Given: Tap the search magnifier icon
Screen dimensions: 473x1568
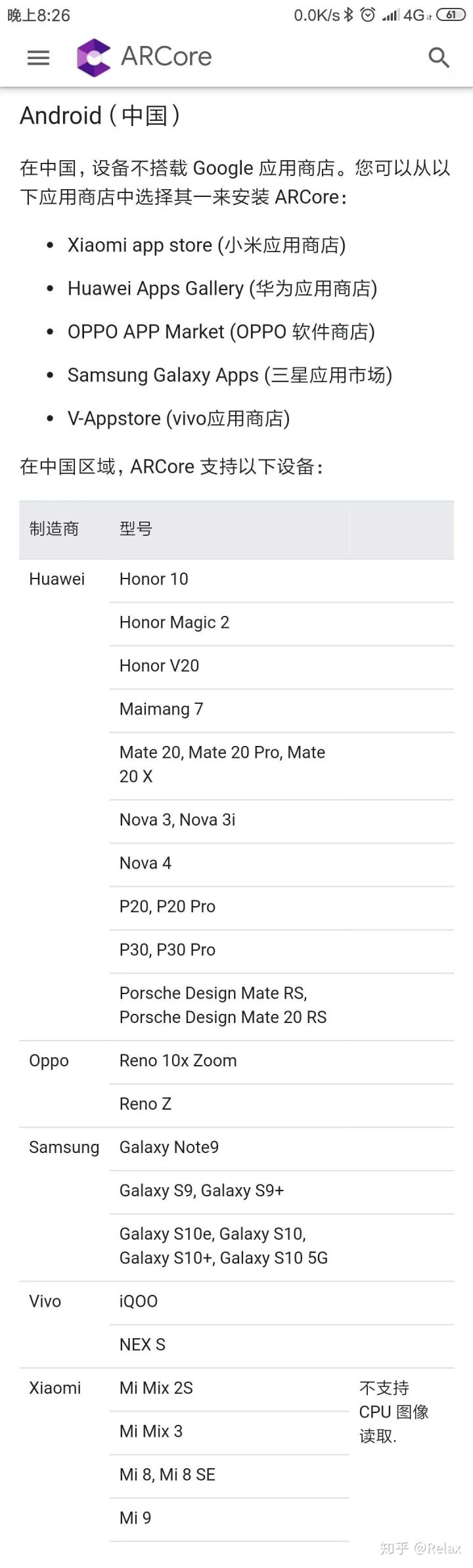Looking at the screenshot, I should click(438, 58).
